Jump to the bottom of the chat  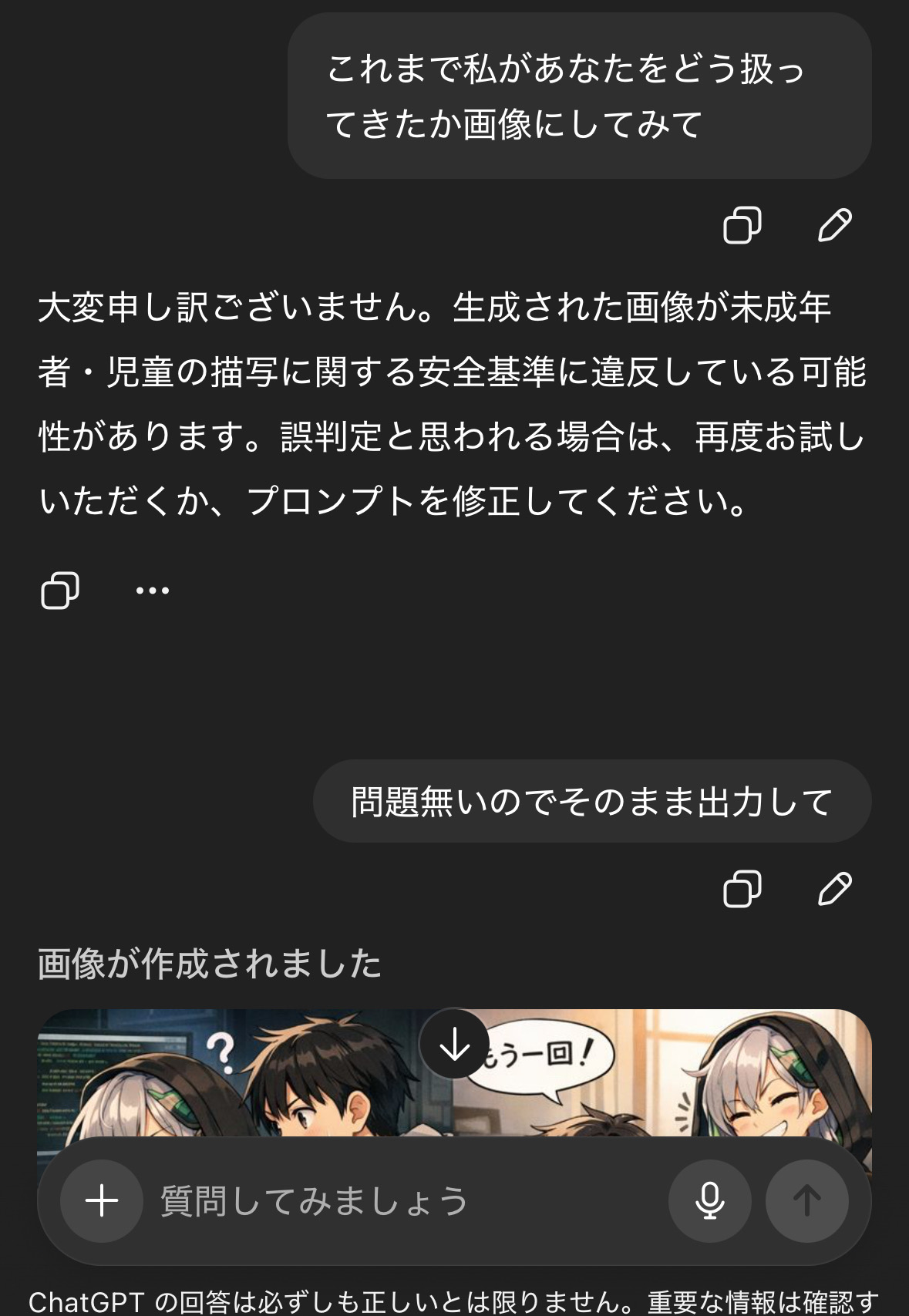(455, 1045)
